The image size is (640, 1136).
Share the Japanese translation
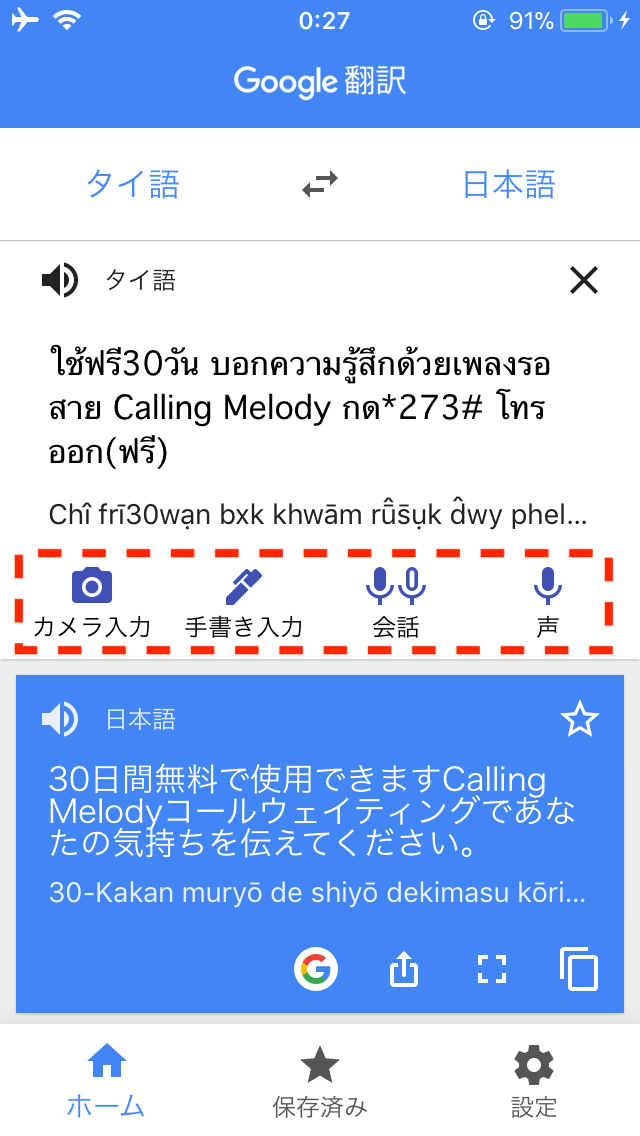[x=404, y=969]
